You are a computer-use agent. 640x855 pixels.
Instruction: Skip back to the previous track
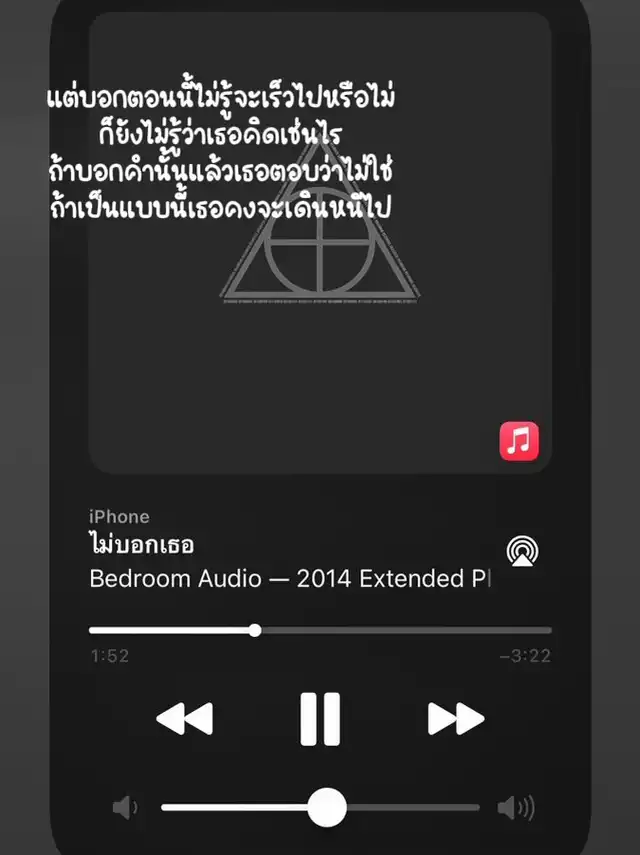click(x=185, y=718)
